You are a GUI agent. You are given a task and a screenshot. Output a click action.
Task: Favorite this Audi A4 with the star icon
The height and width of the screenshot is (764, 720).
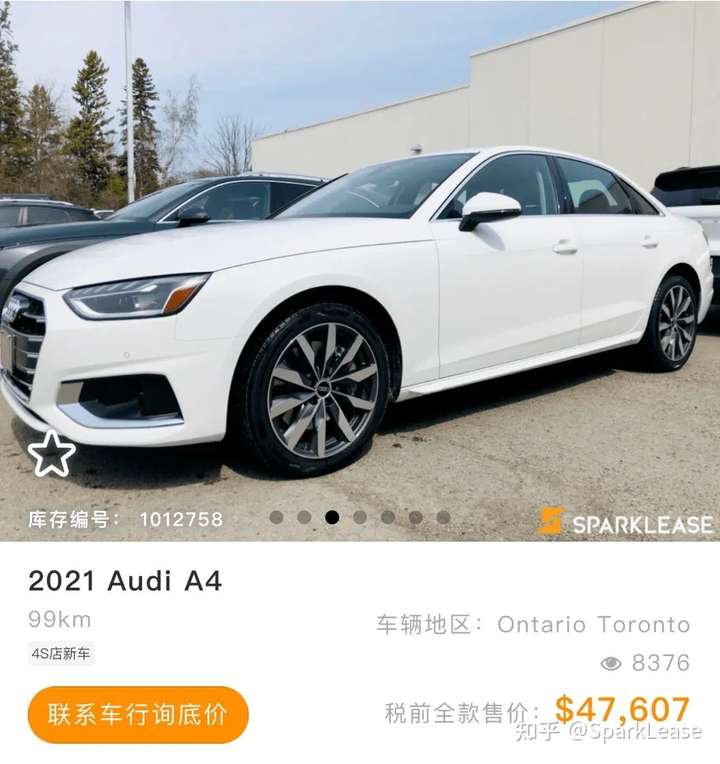click(51, 455)
